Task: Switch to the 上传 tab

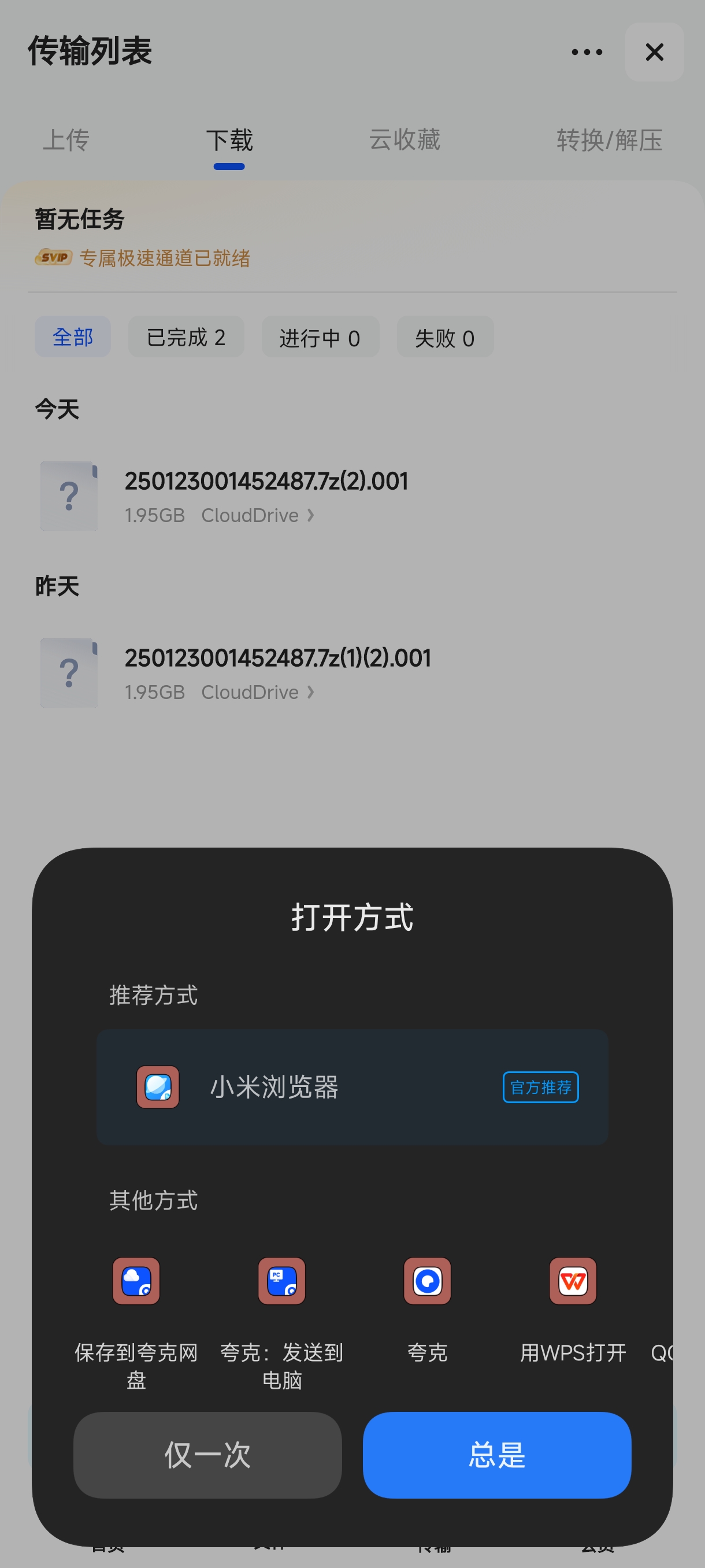Action: [66, 140]
